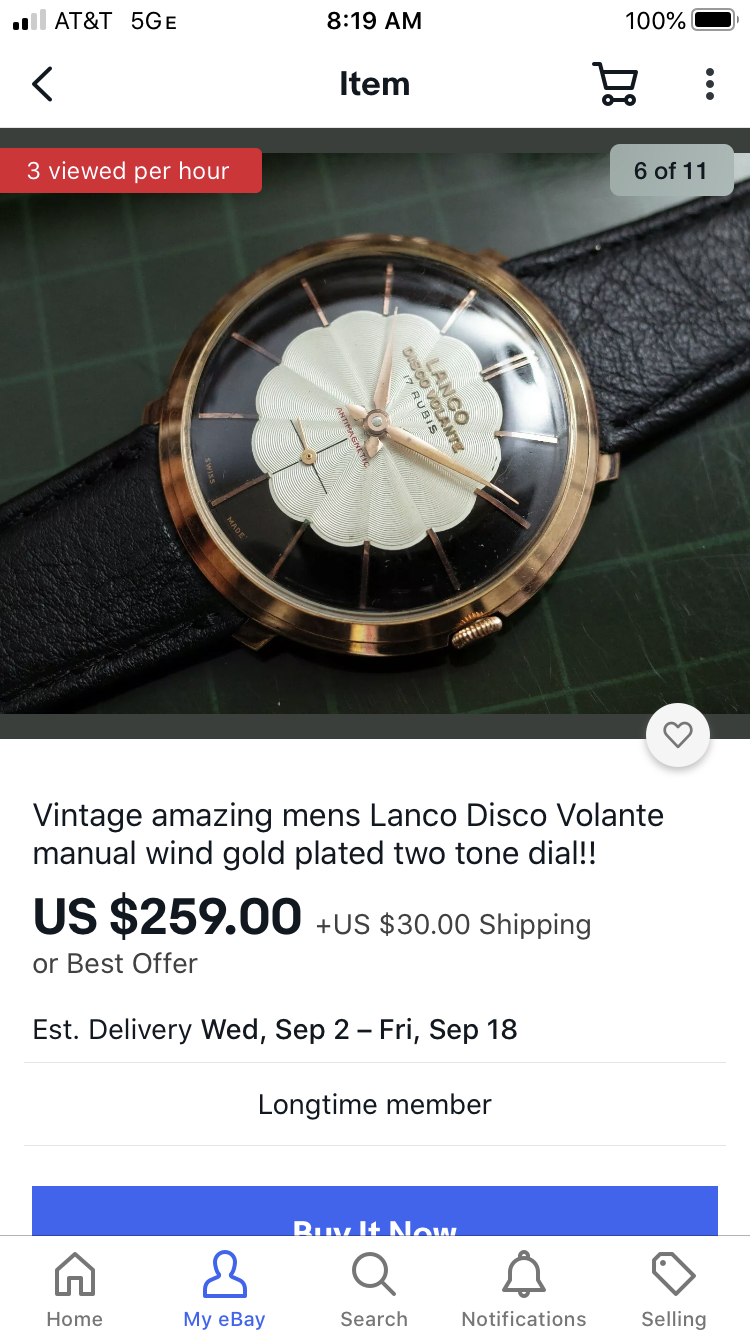Tap the Buy It Now button
750x1334 pixels.
coord(375,1212)
